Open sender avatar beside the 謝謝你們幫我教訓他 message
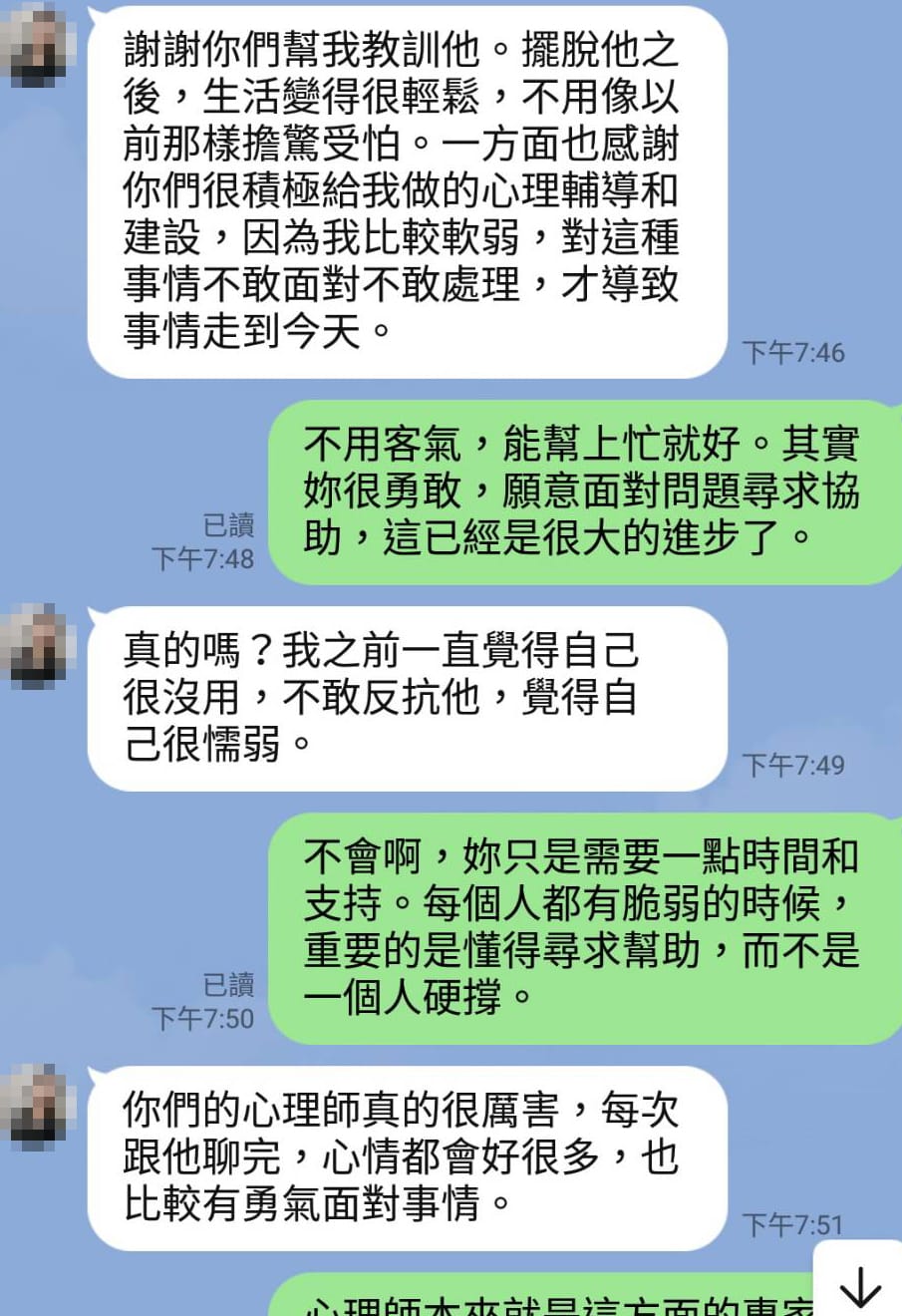 coord(39,45)
